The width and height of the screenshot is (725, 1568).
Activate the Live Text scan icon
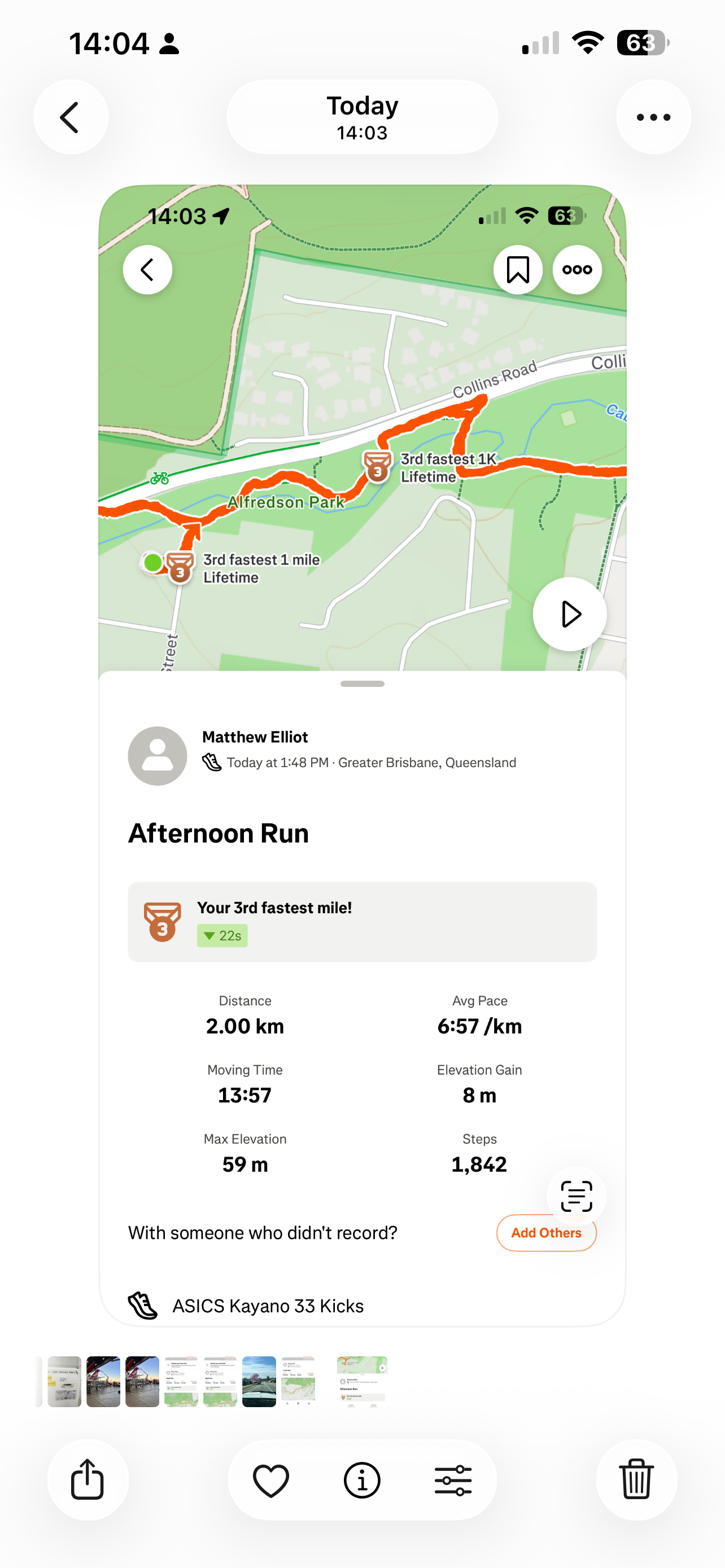(x=576, y=1196)
